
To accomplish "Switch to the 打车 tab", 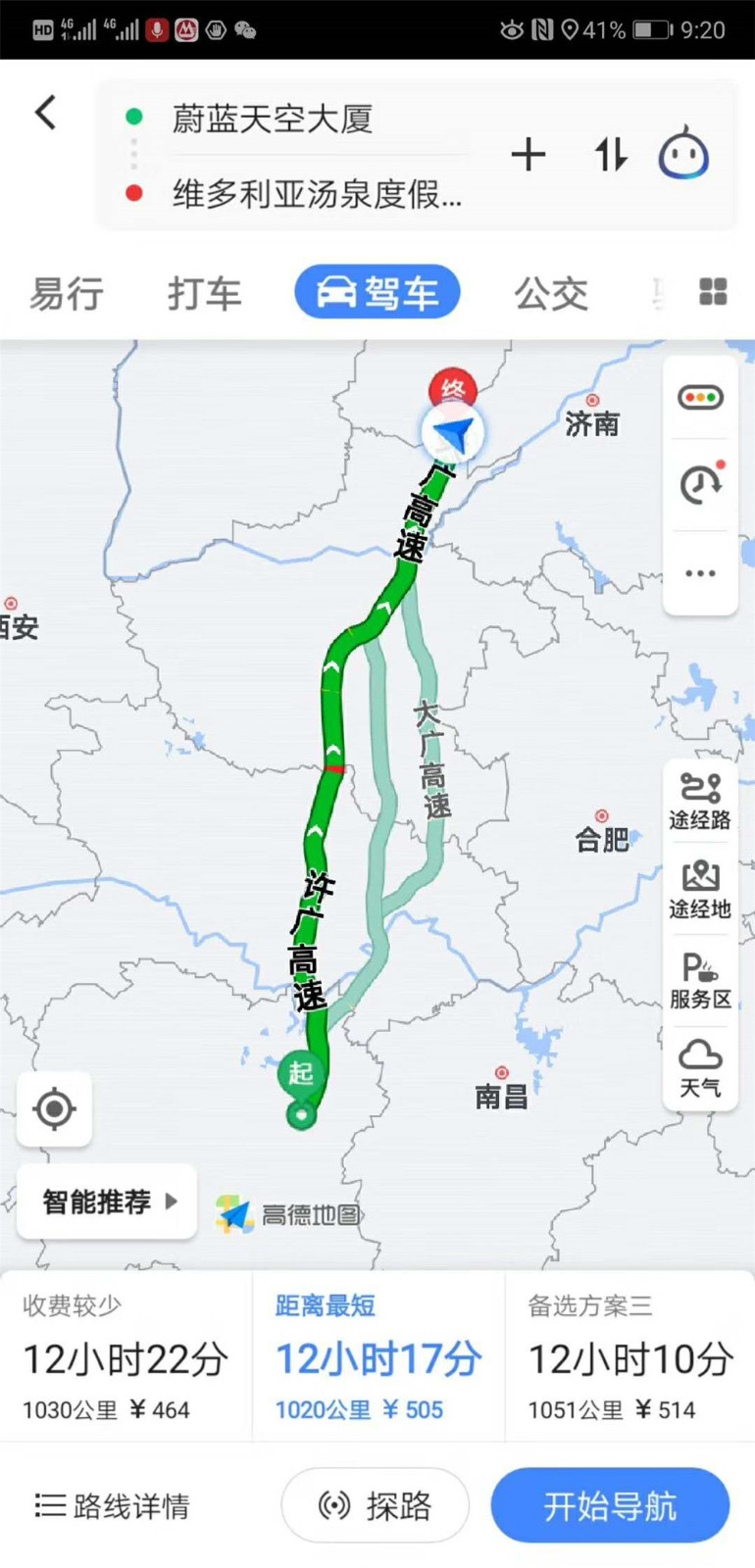I will (204, 293).
